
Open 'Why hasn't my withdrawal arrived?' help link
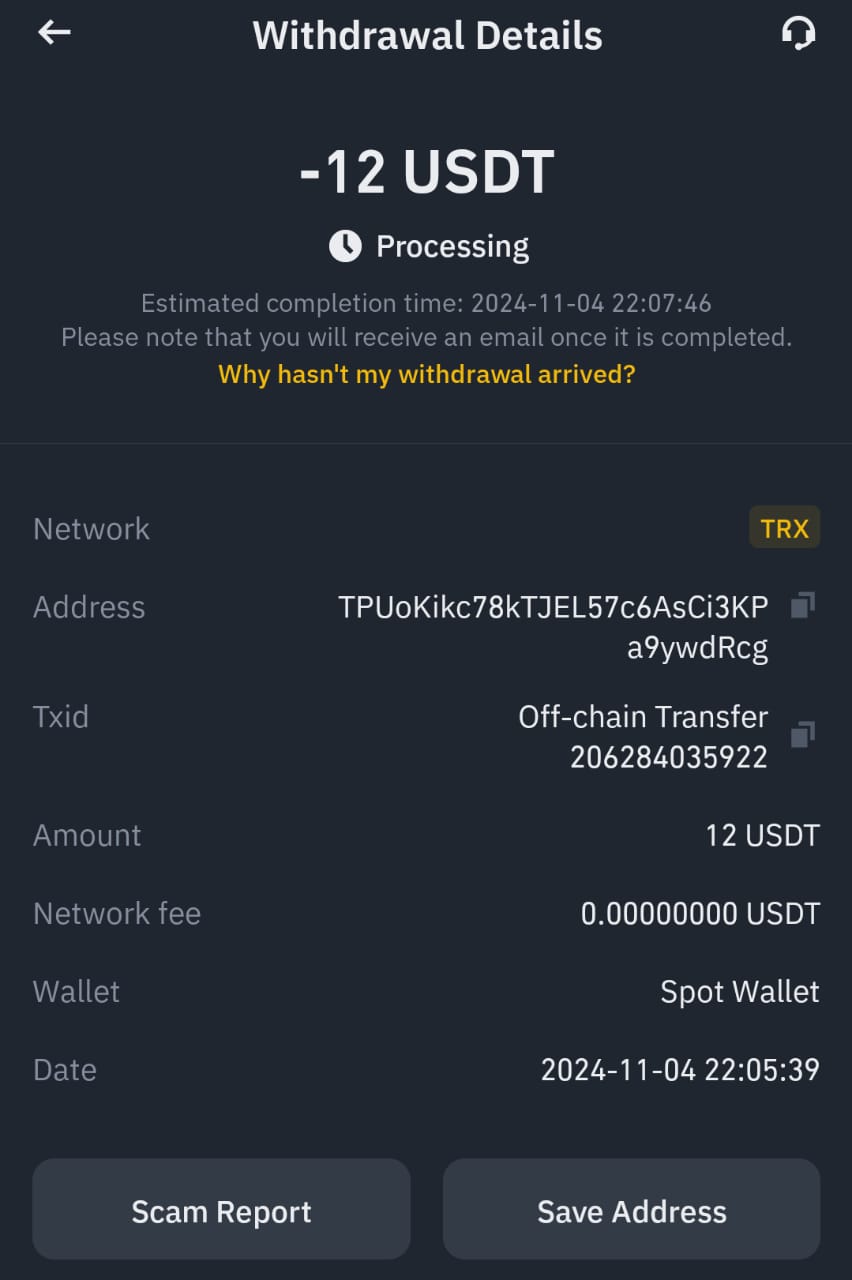425,374
